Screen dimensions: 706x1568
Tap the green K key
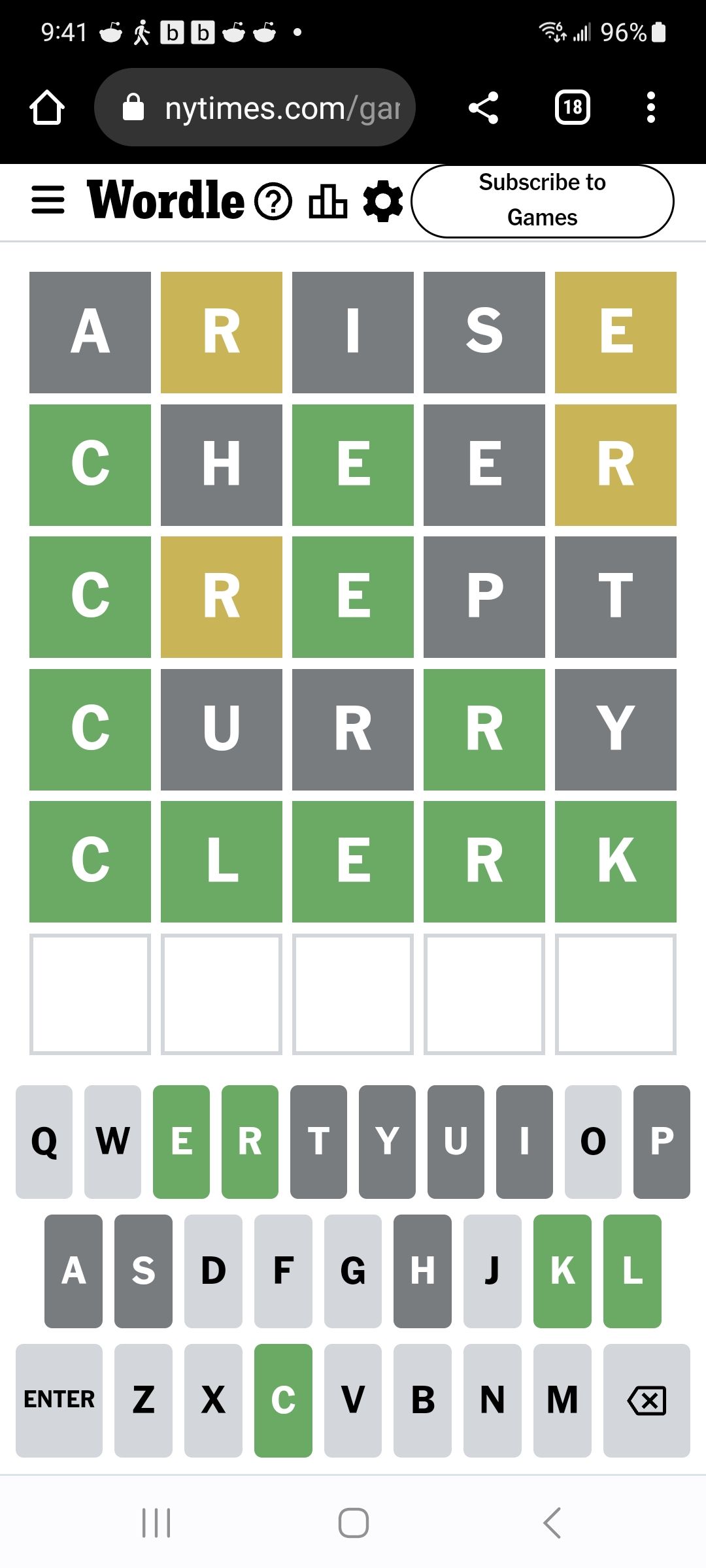coord(562,1271)
